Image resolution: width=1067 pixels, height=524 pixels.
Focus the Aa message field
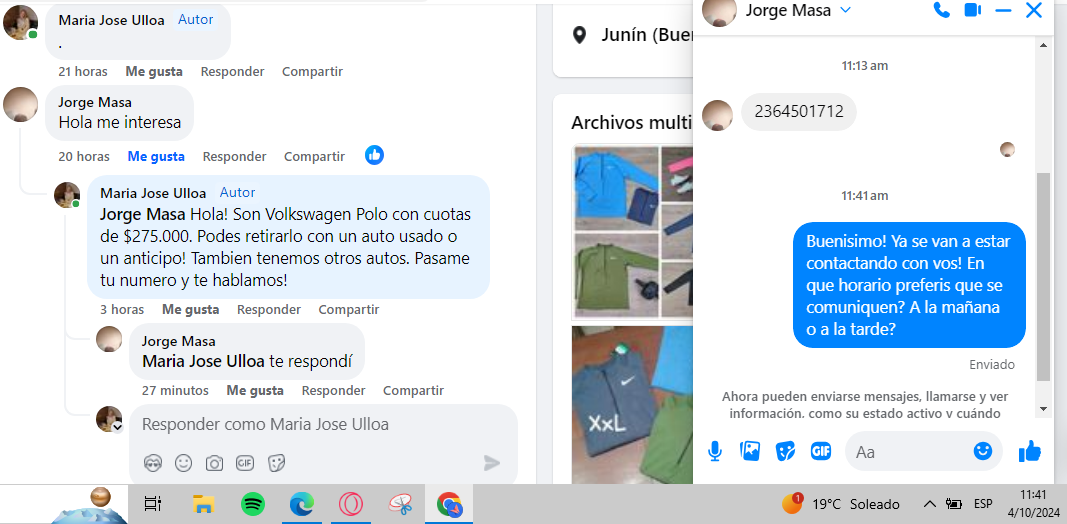905,452
